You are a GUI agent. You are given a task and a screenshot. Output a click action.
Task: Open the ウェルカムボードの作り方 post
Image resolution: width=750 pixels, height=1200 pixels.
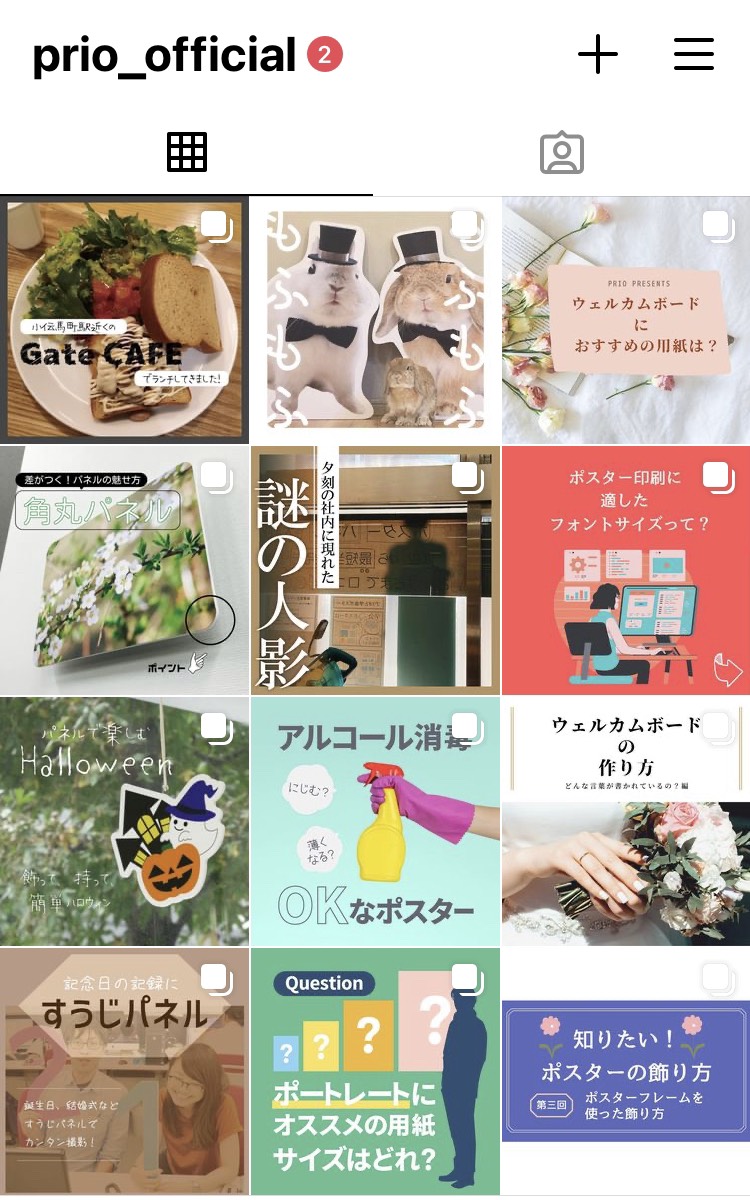click(626, 821)
